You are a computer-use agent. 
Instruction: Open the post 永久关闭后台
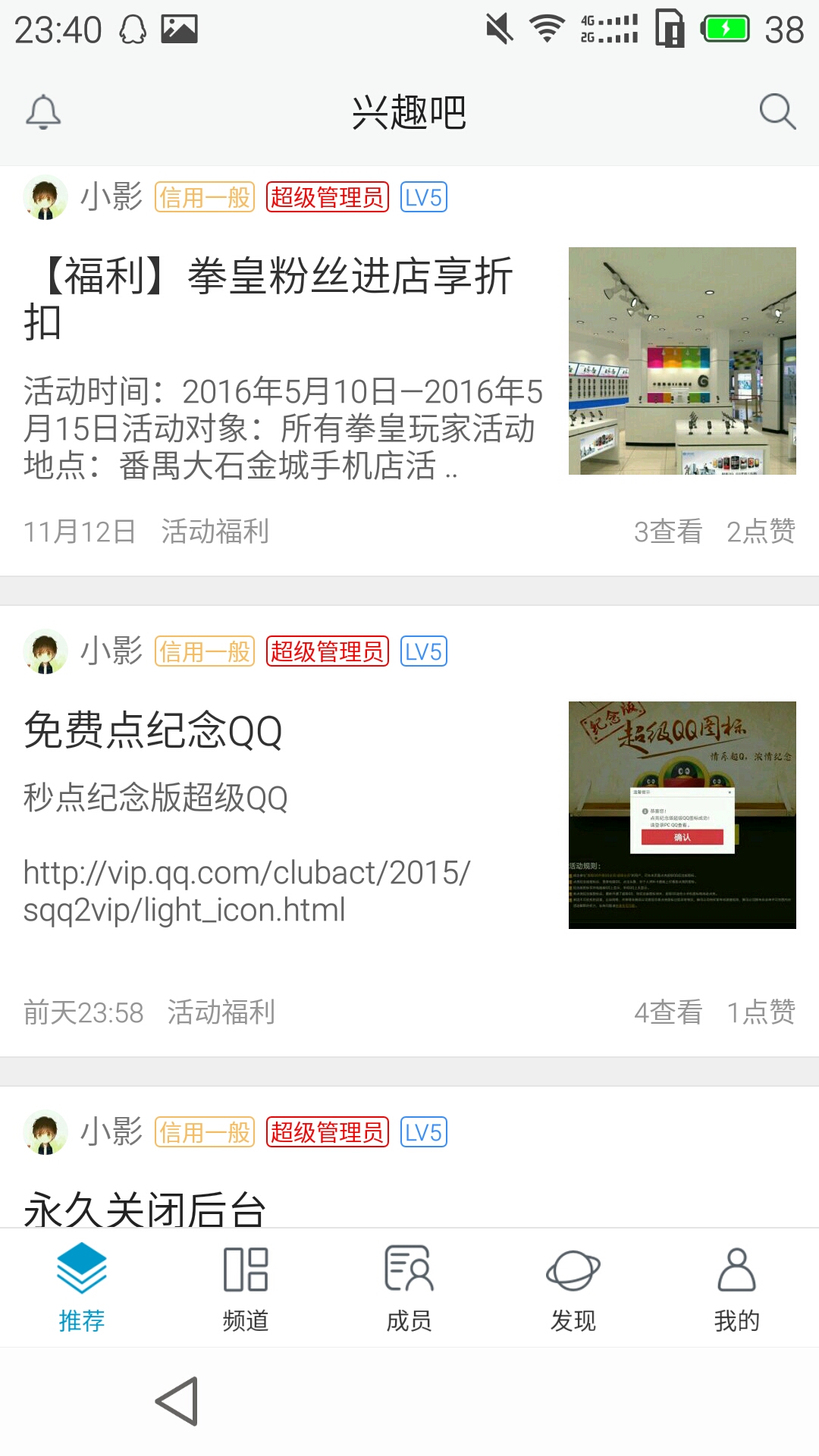coord(145,1208)
